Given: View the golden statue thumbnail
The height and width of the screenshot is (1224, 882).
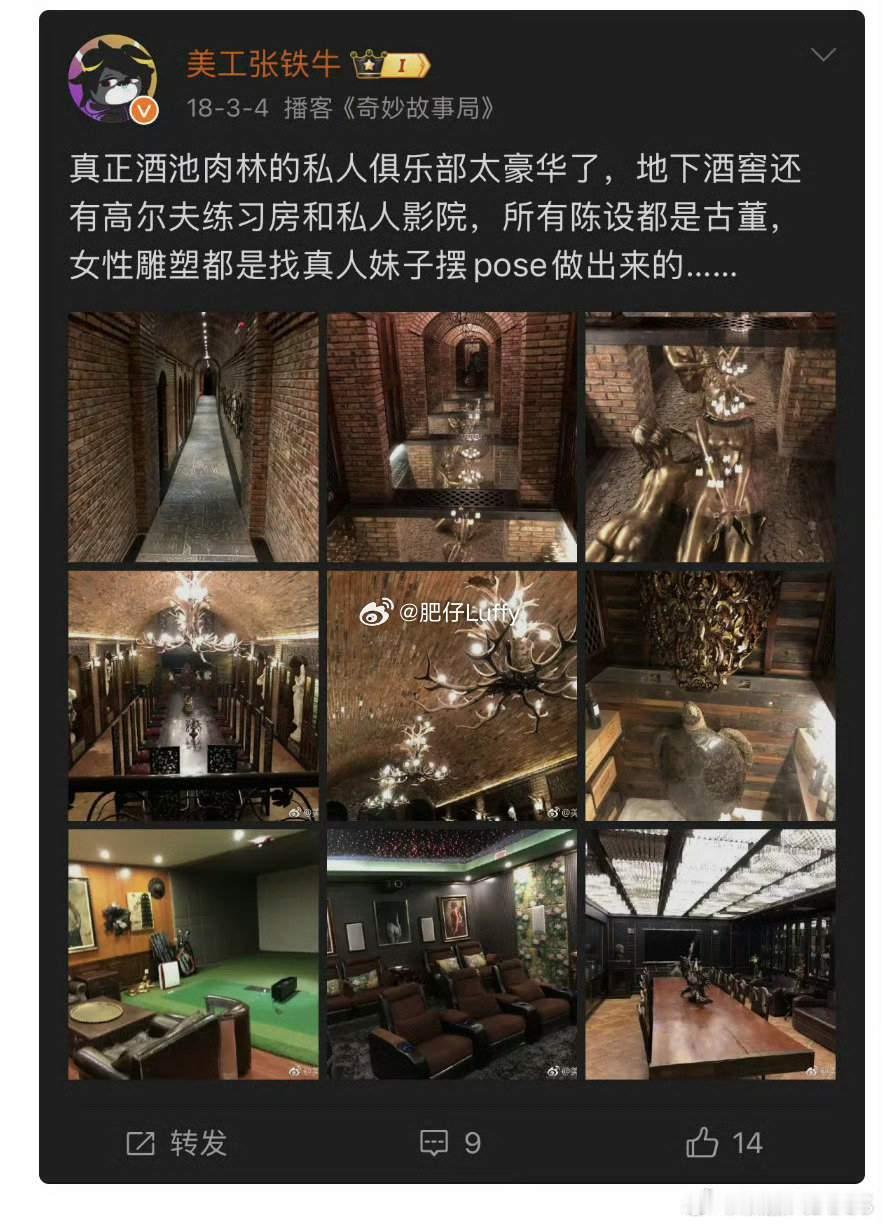Looking at the screenshot, I should coord(709,436).
